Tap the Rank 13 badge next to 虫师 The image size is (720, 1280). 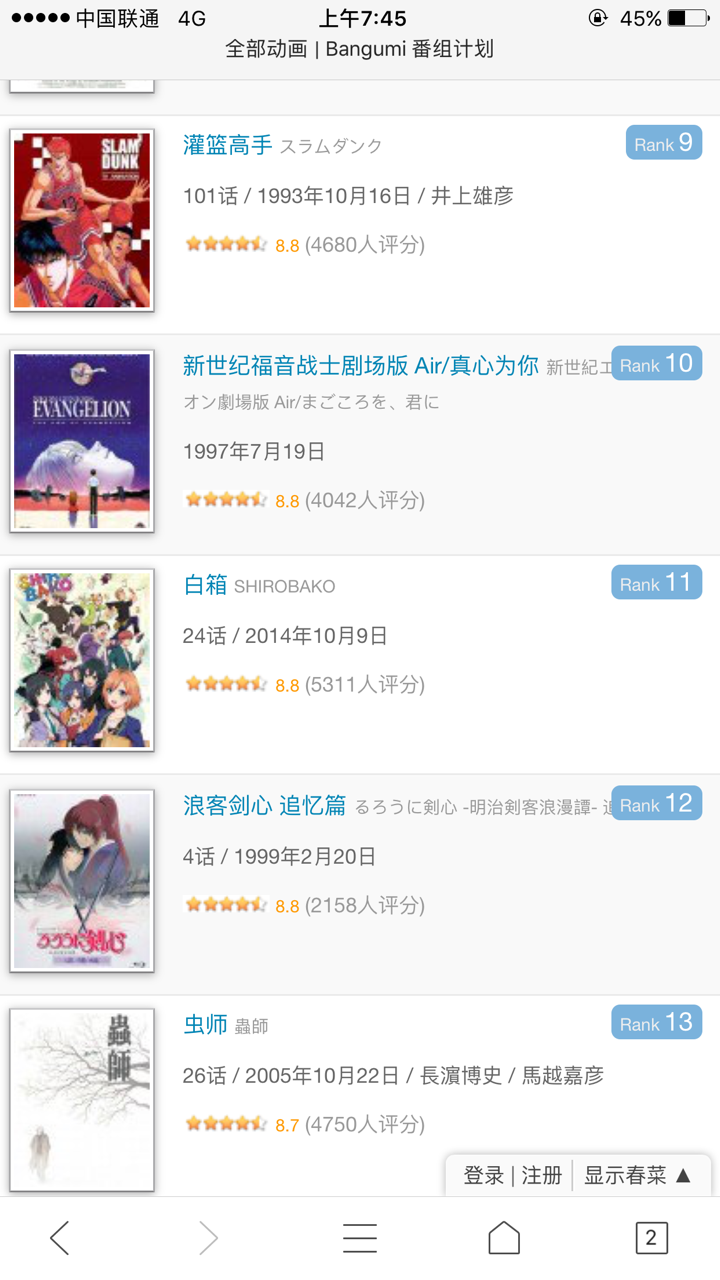click(x=656, y=1022)
